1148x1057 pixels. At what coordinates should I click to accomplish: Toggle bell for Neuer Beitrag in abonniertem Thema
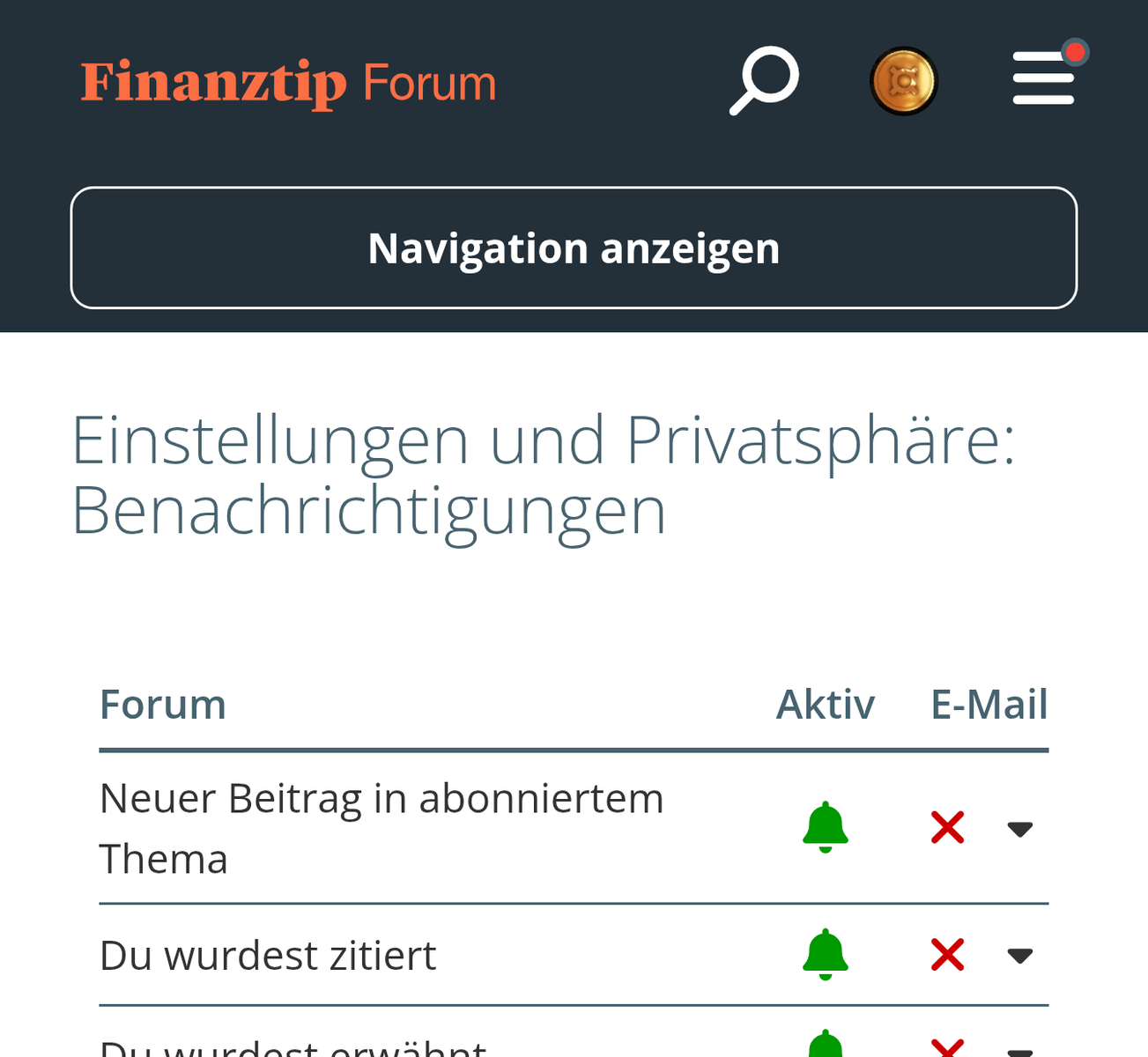[x=826, y=827]
